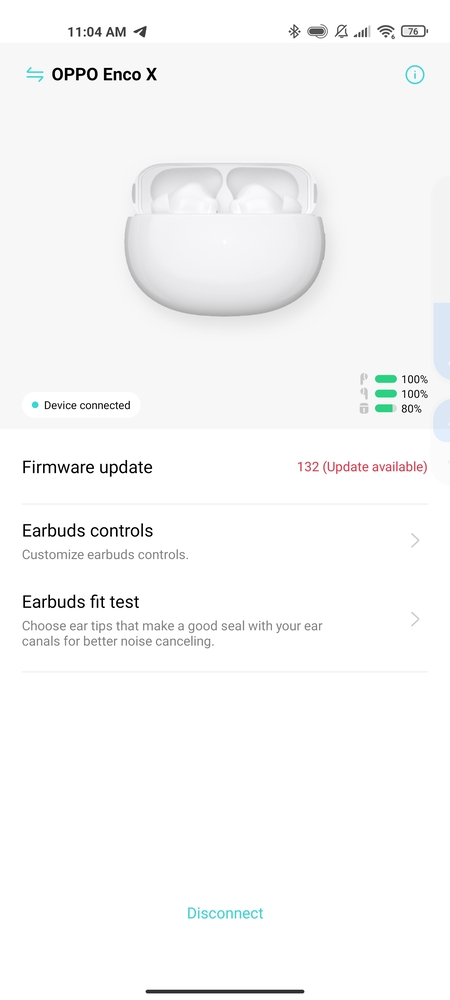The width and height of the screenshot is (450, 1000).
Task: Start the Earbuds fit test
Action: pos(225,620)
